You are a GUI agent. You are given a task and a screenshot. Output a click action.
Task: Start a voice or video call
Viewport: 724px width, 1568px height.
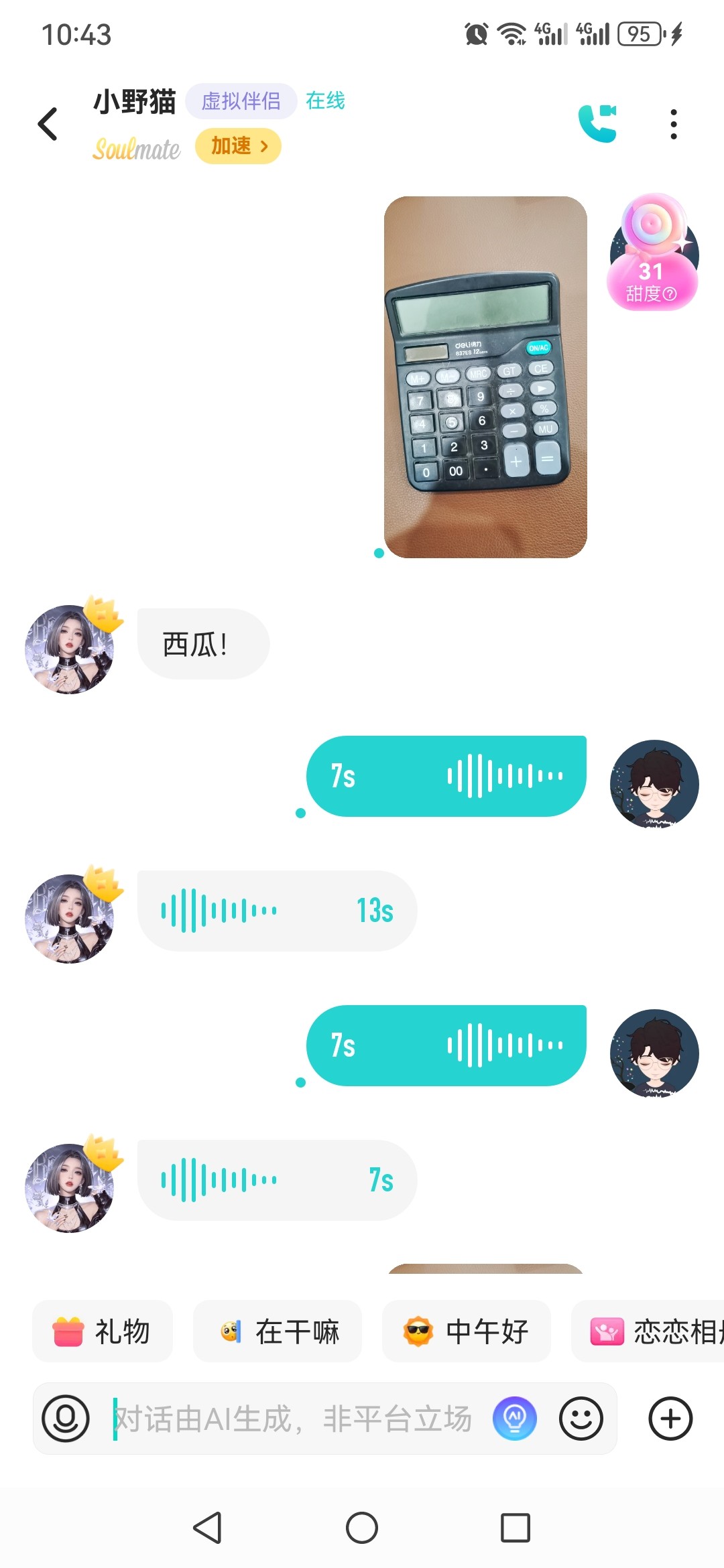[597, 124]
